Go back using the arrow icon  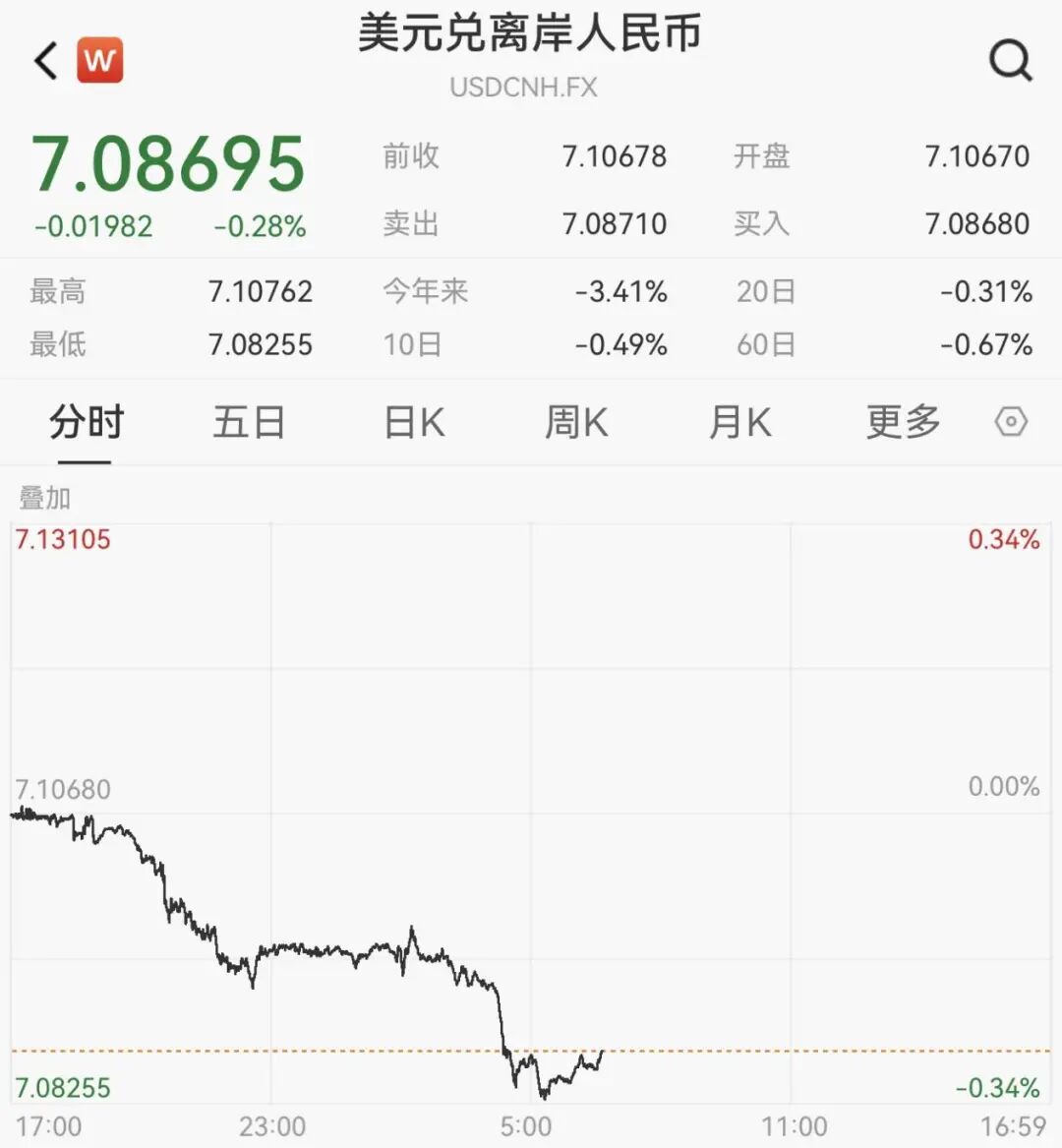pyautogui.click(x=46, y=61)
